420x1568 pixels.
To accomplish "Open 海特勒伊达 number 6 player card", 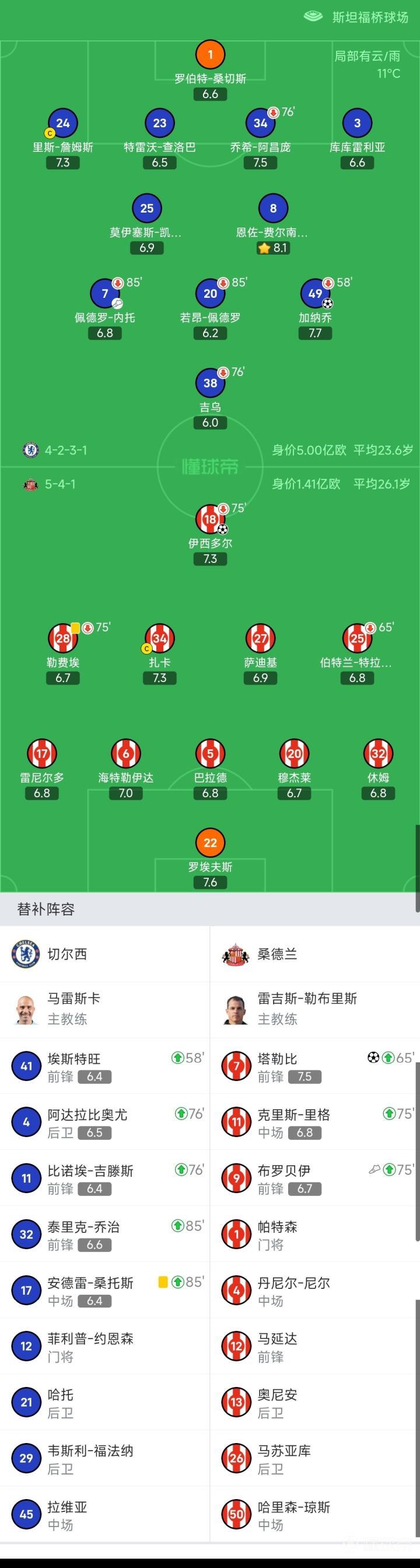I will tap(126, 769).
